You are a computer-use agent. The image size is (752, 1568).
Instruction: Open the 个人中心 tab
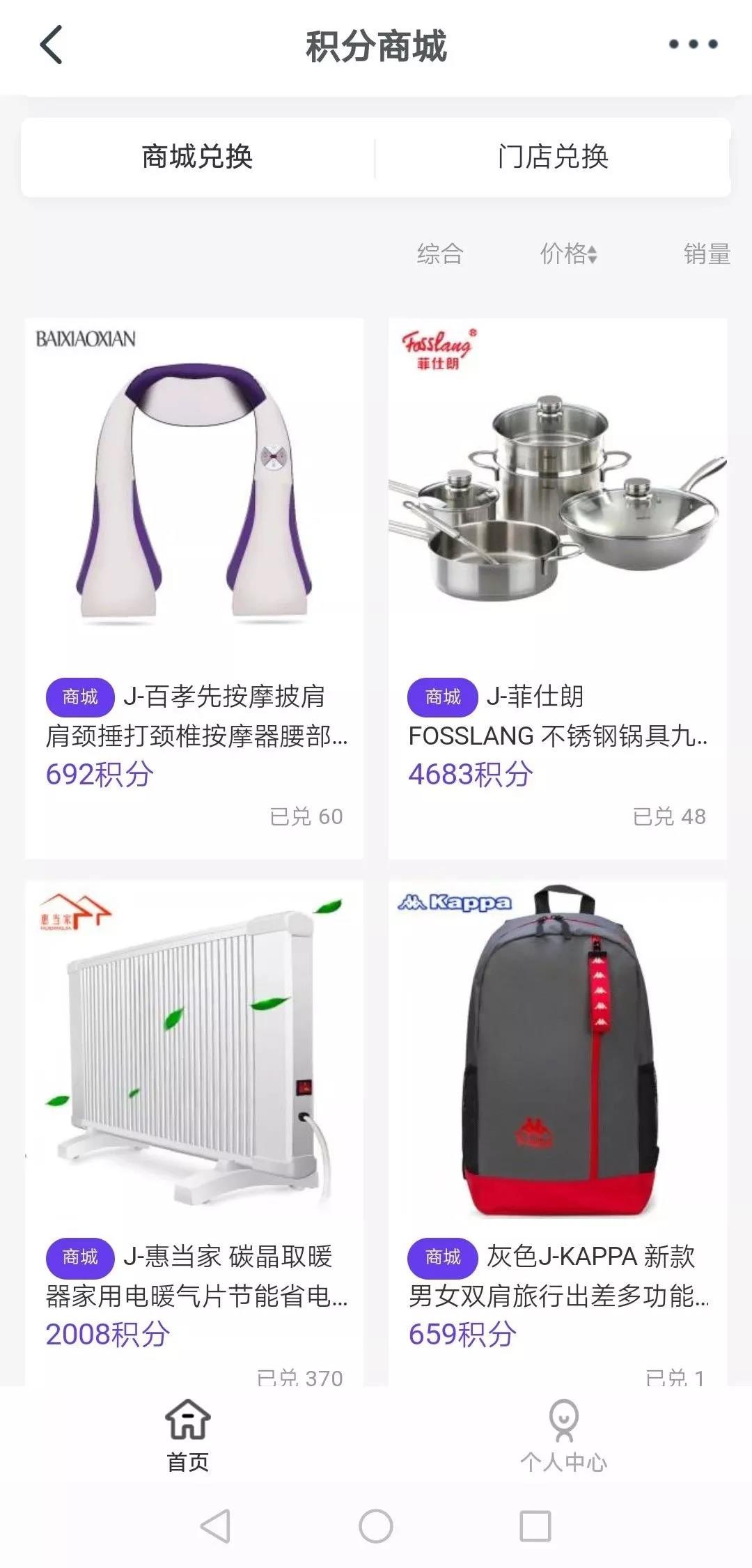(x=563, y=1435)
